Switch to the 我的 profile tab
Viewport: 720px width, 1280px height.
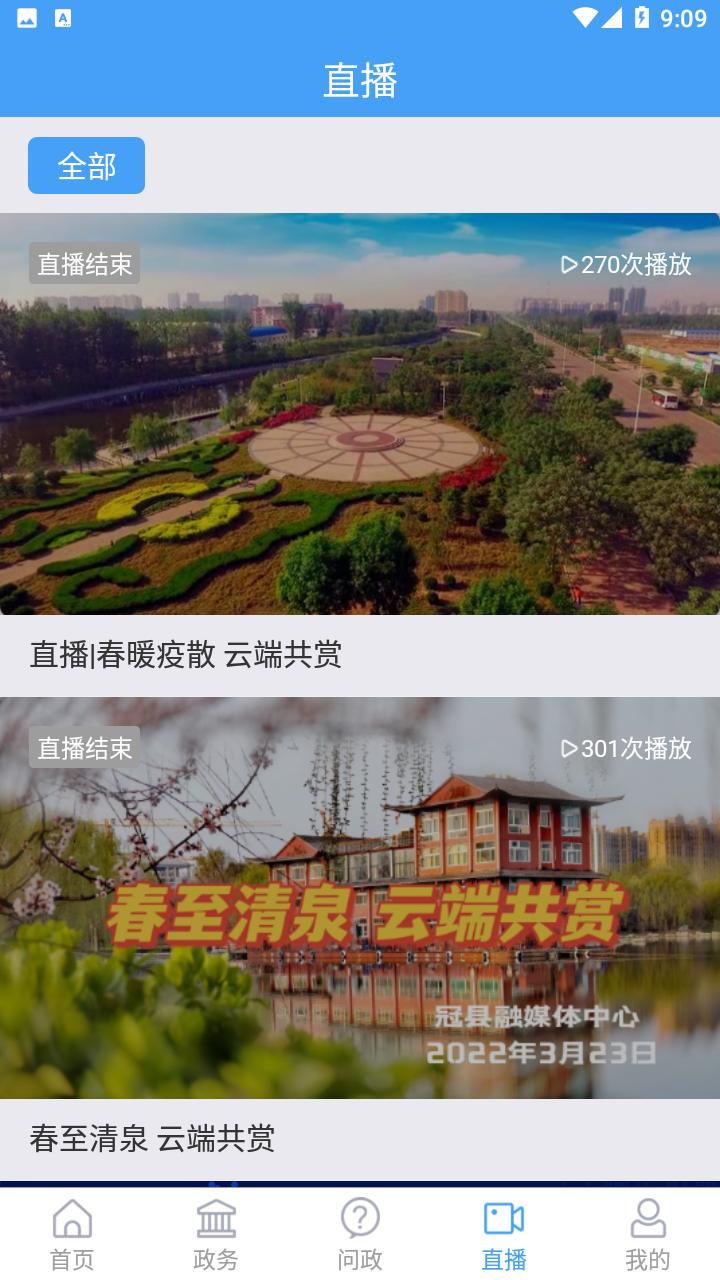[648, 1234]
